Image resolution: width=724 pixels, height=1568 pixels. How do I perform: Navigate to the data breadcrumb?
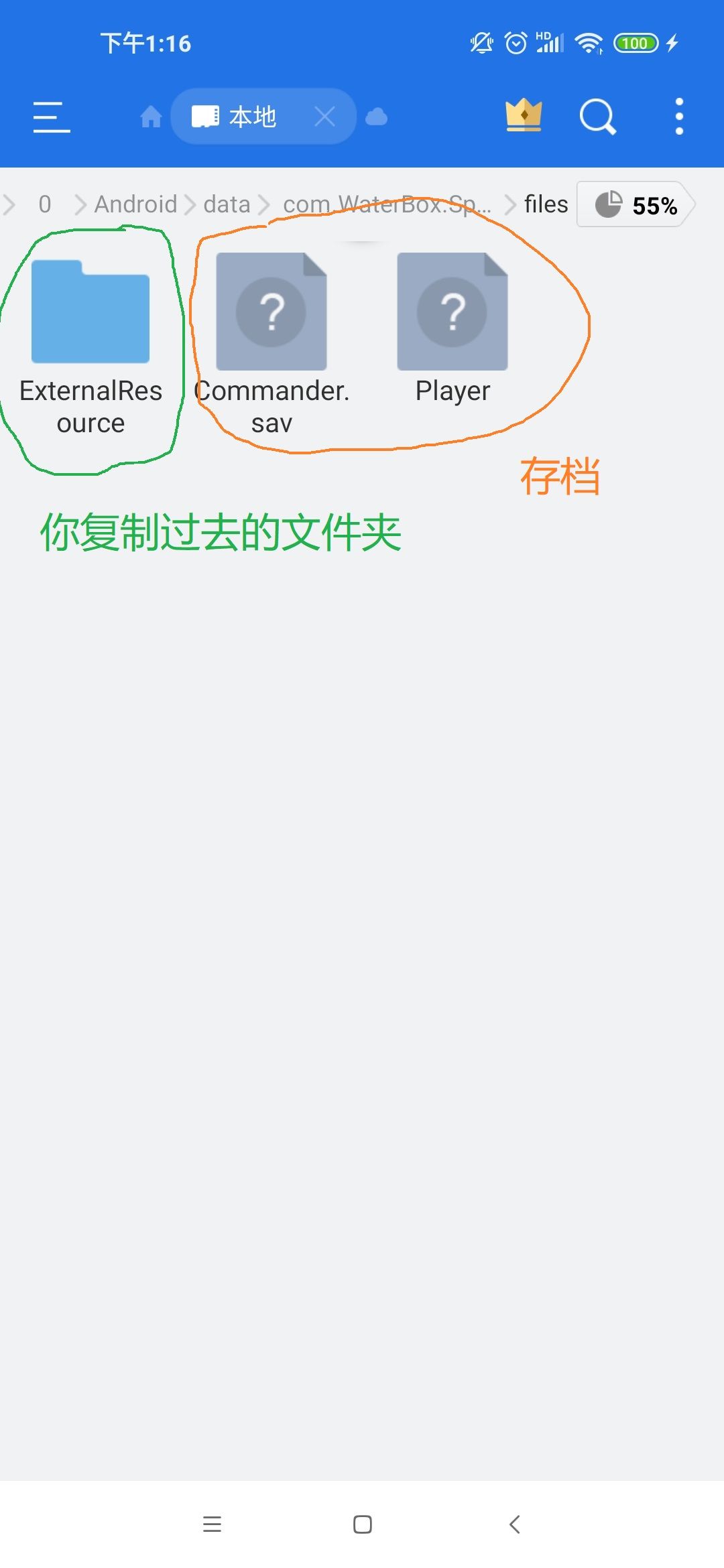click(x=226, y=204)
